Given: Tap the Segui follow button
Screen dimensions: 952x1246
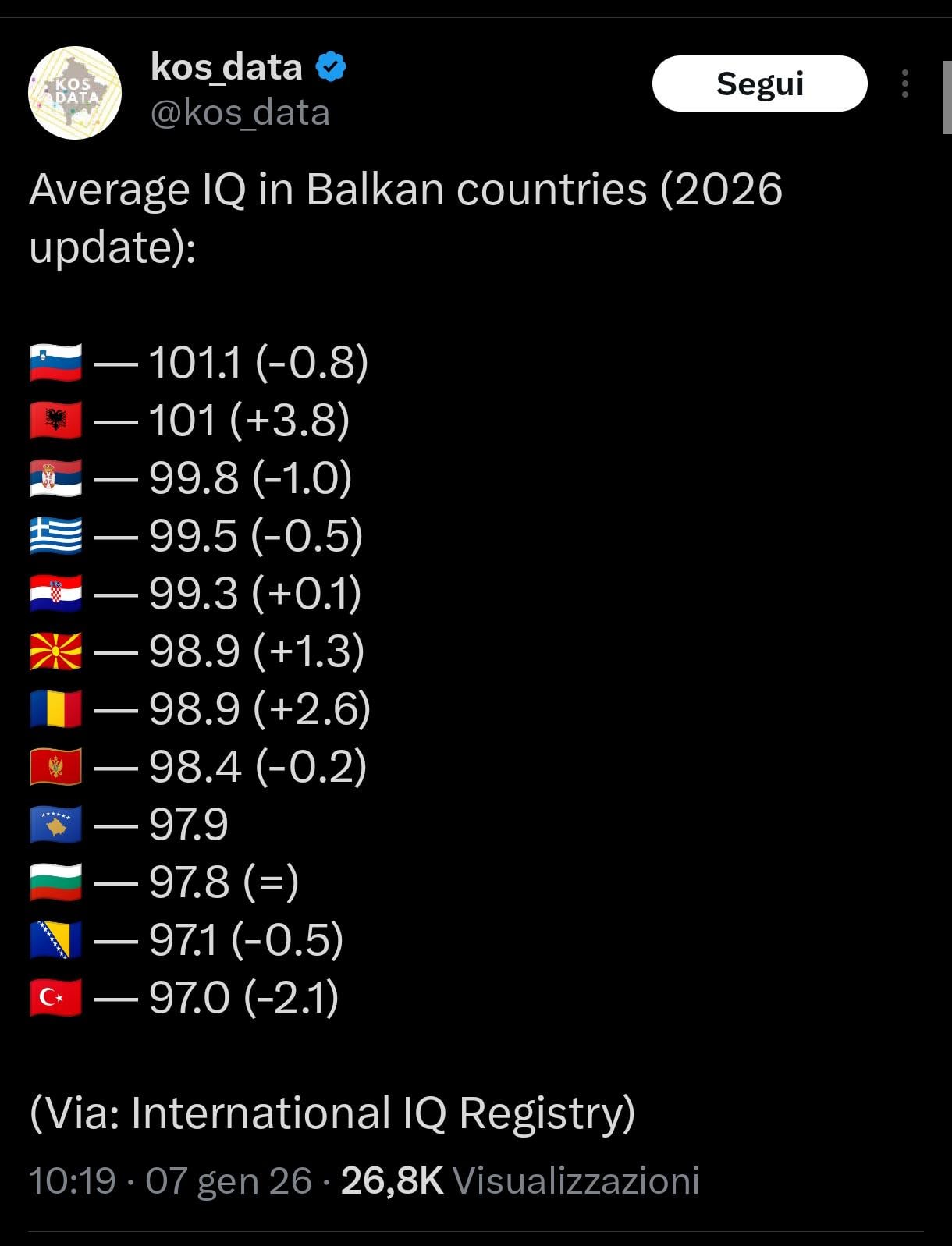Looking at the screenshot, I should pos(759,83).
